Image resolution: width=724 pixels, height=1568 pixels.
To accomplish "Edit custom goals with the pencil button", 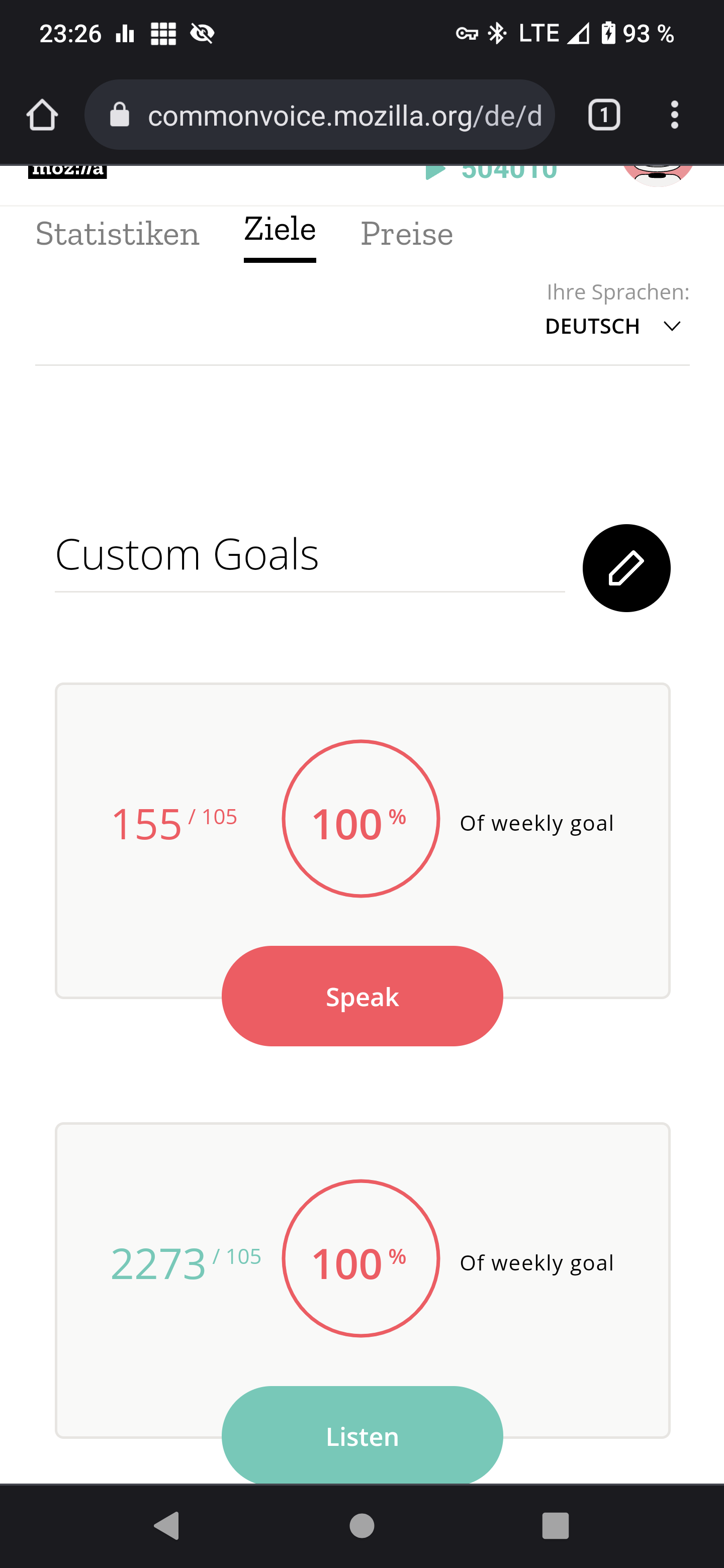I will pyautogui.click(x=626, y=568).
